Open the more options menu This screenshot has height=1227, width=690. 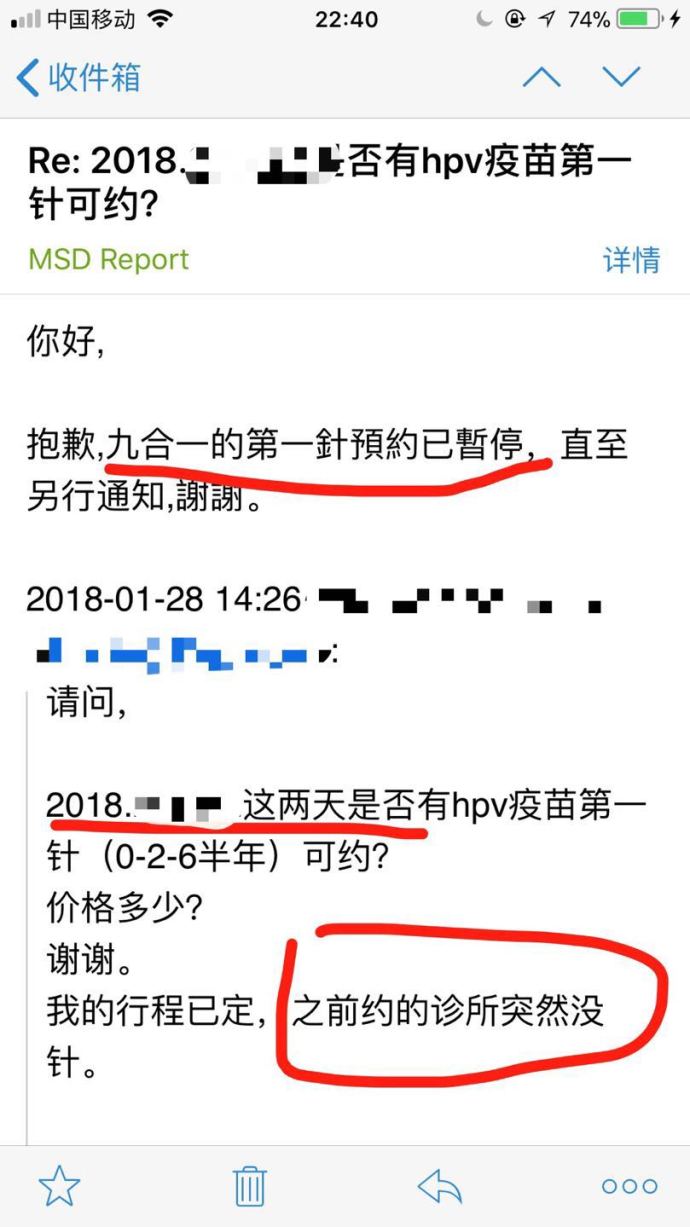click(630, 1186)
